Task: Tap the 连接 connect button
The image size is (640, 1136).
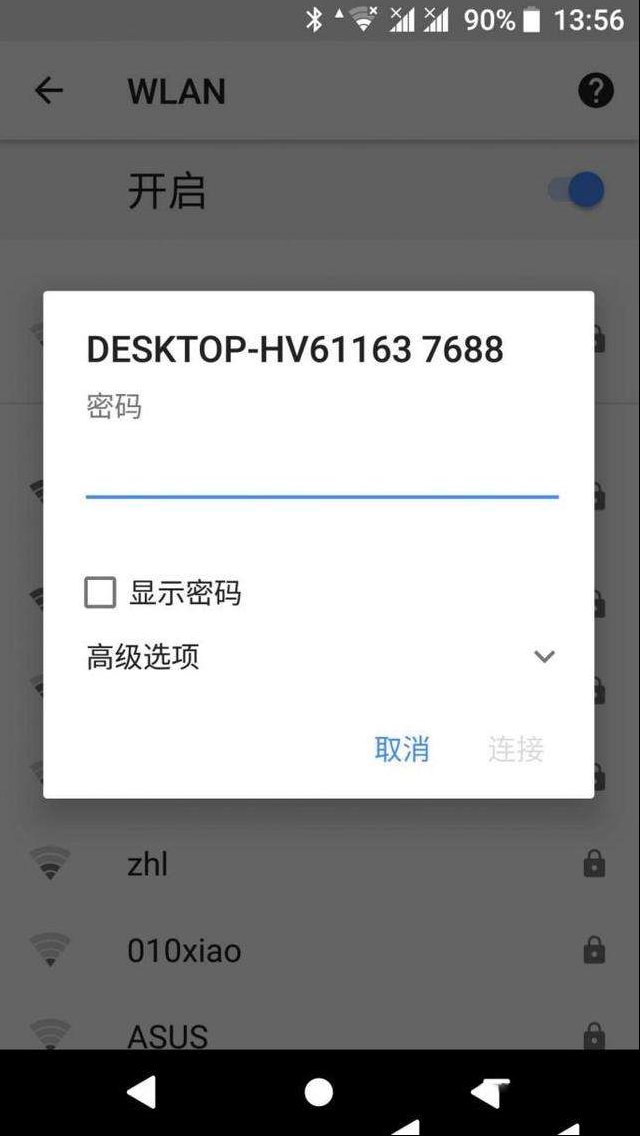Action: click(516, 749)
